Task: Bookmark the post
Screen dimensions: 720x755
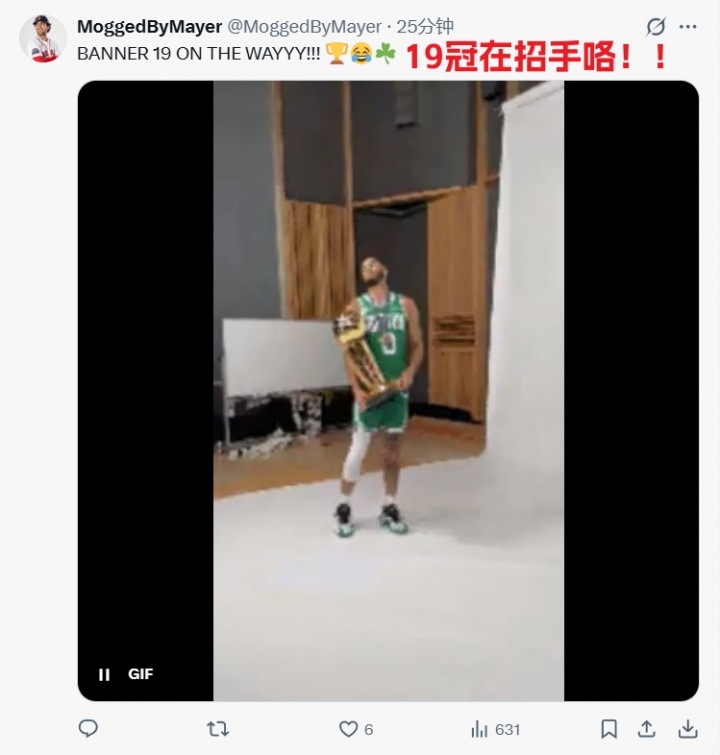Action: click(608, 728)
